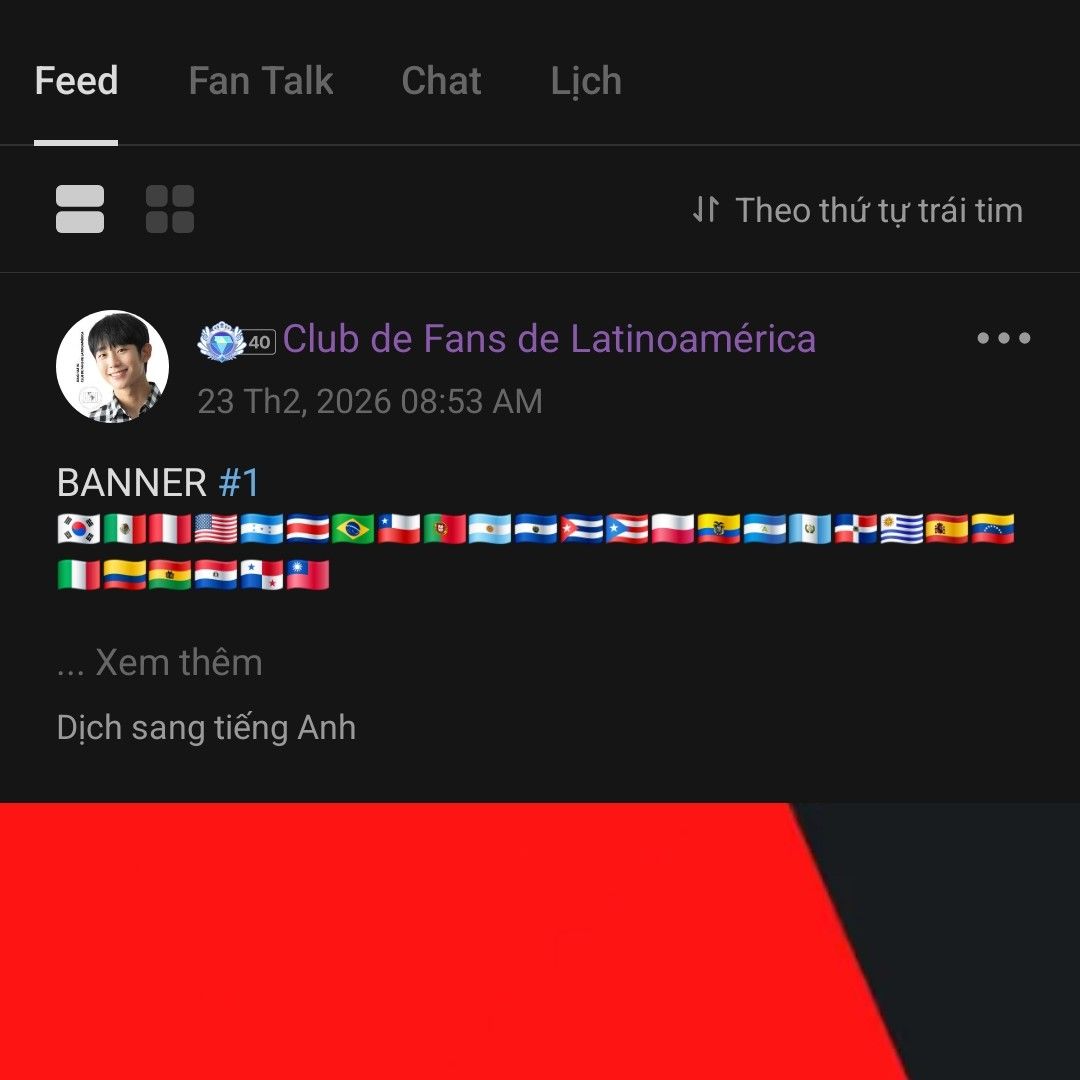This screenshot has height=1080, width=1080.
Task: Switch to the Fan Talk tab
Action: tap(260, 81)
